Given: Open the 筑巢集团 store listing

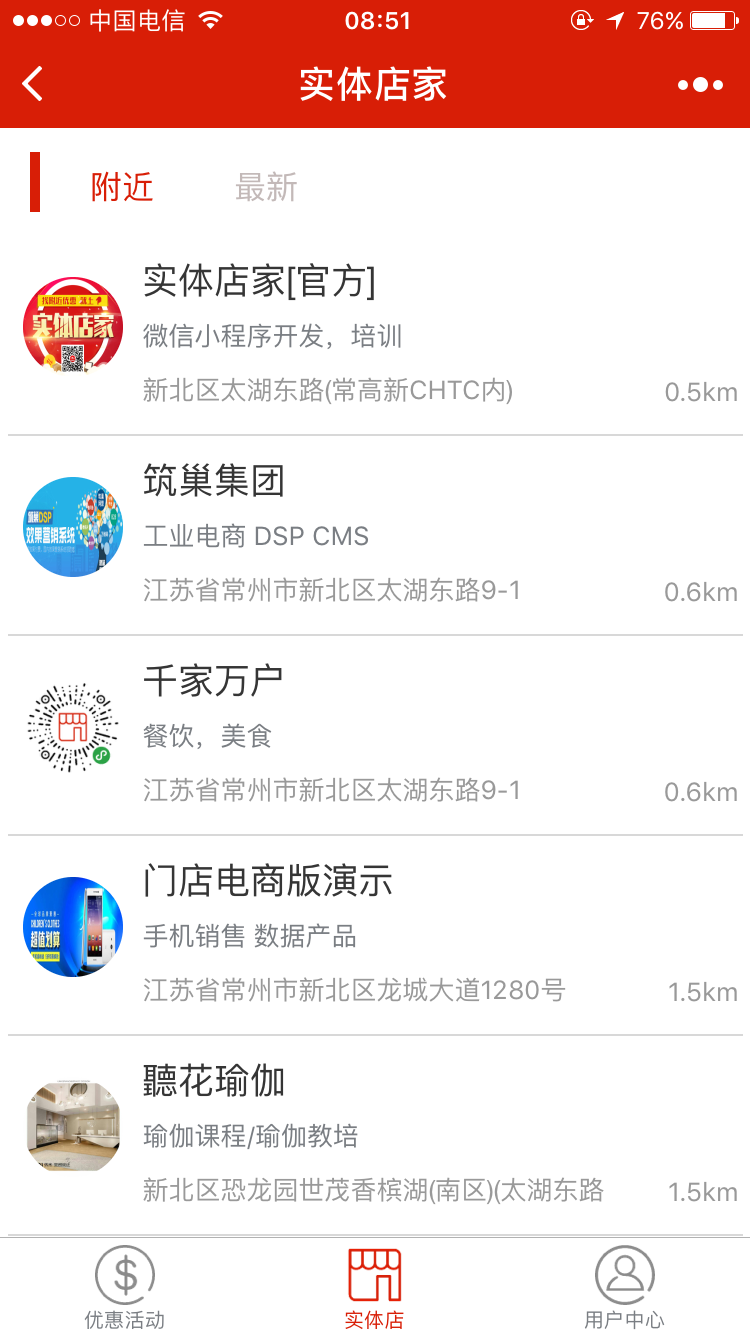Looking at the screenshot, I should point(375,536).
